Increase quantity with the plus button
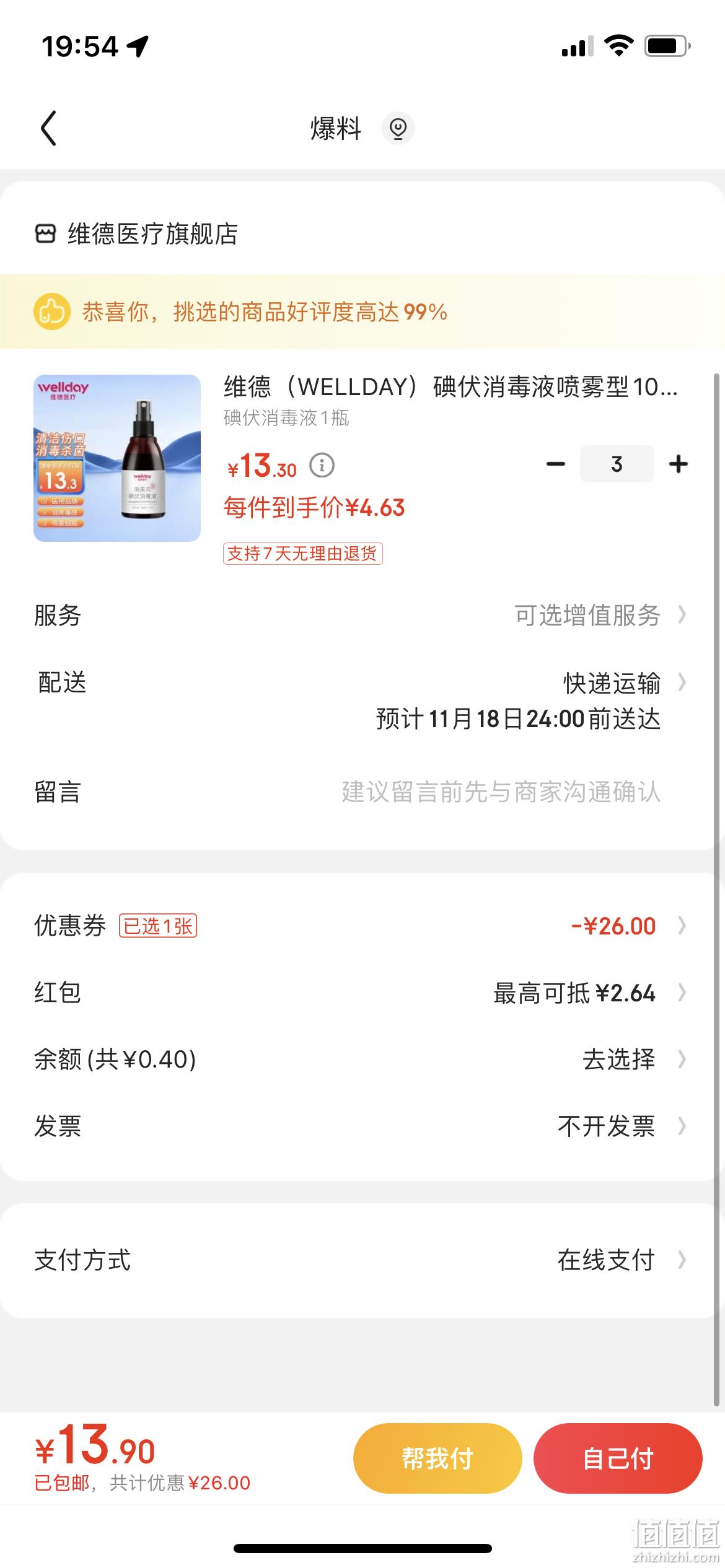This screenshot has height=1568, width=725. tap(679, 464)
